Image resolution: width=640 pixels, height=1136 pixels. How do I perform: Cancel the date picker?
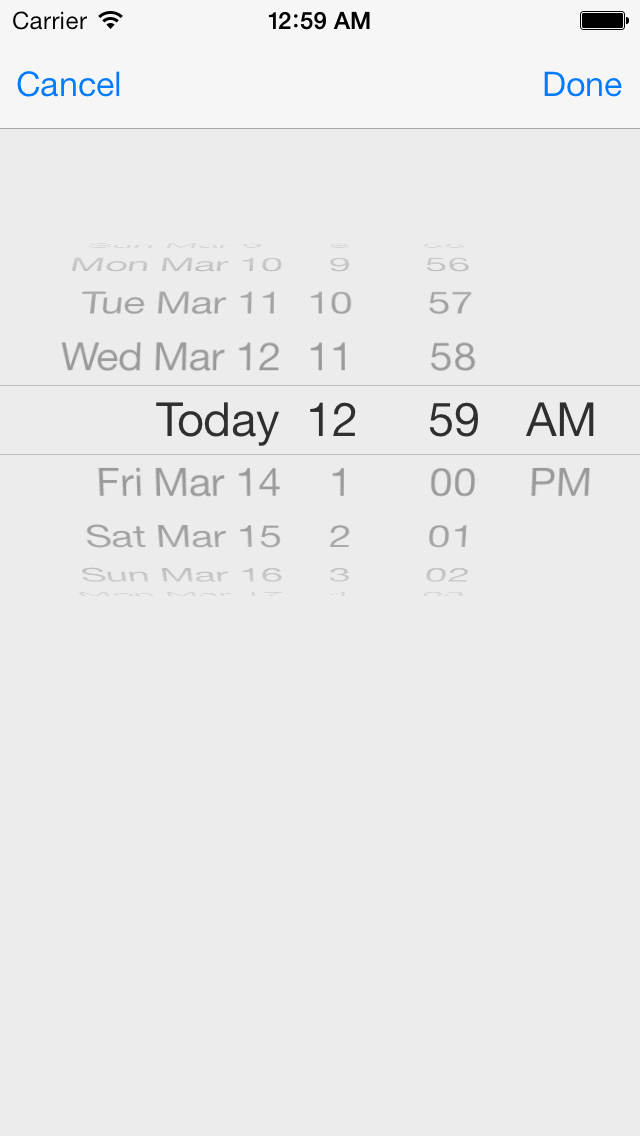coord(69,85)
